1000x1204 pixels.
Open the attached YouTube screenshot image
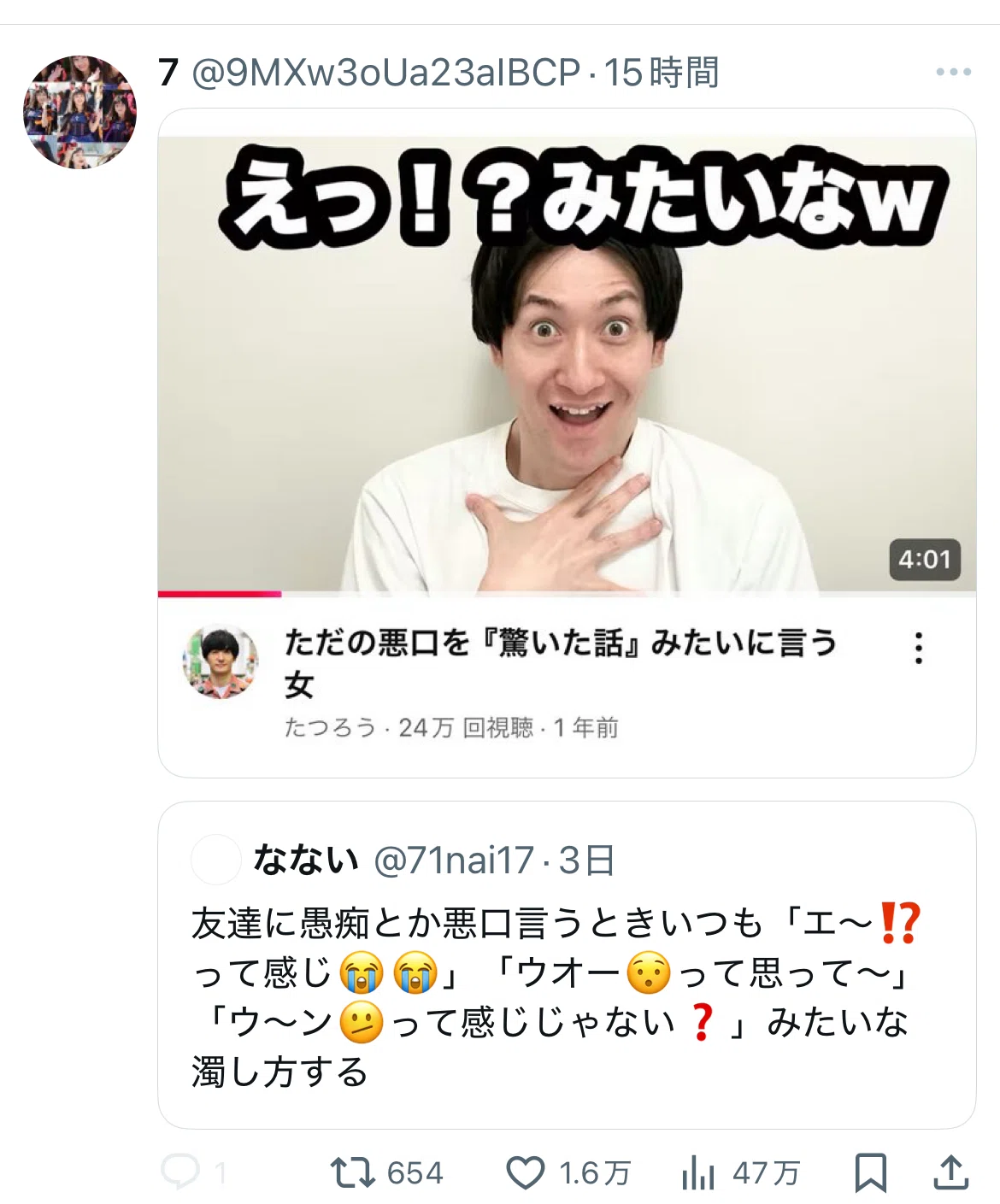click(x=567, y=443)
